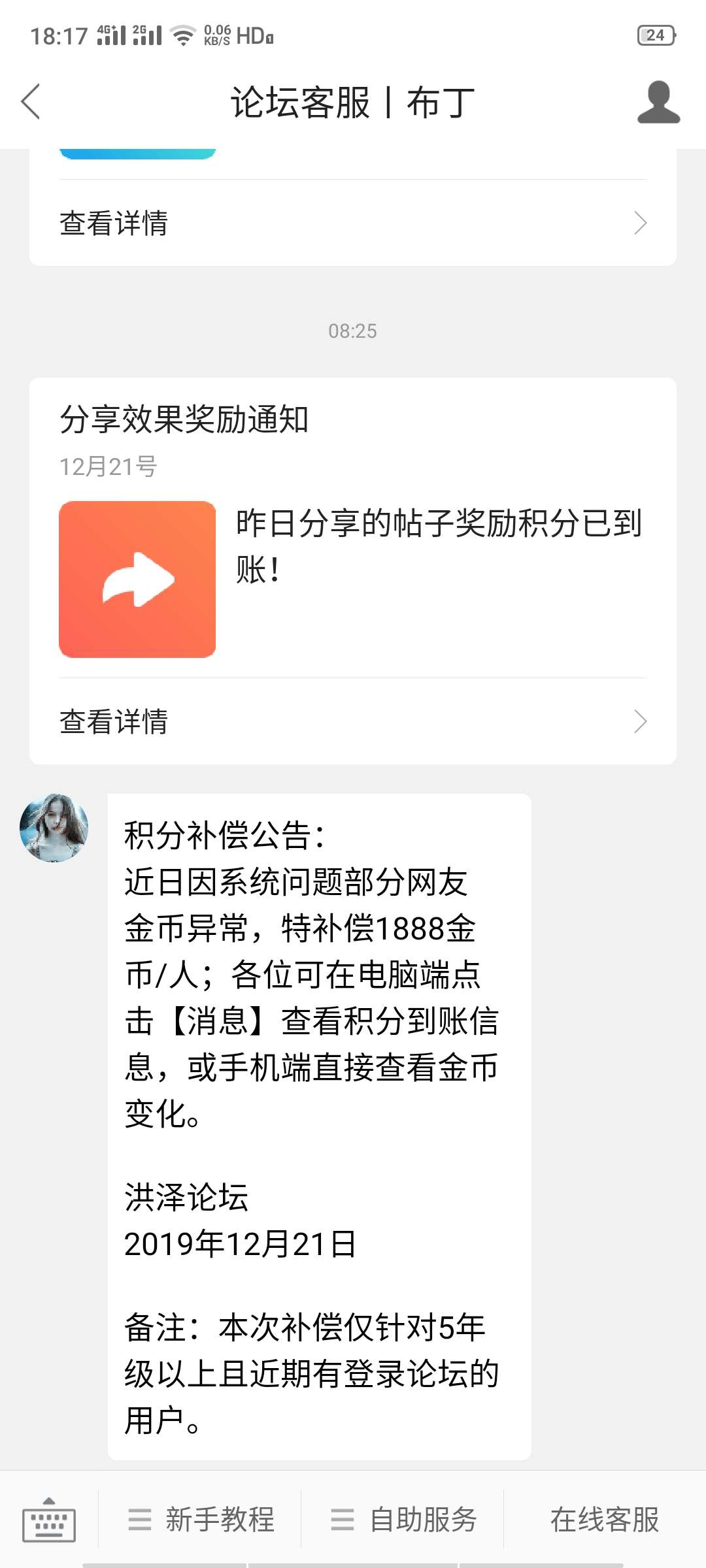
Task: Switch to keyboard input mode
Action: (x=49, y=1520)
